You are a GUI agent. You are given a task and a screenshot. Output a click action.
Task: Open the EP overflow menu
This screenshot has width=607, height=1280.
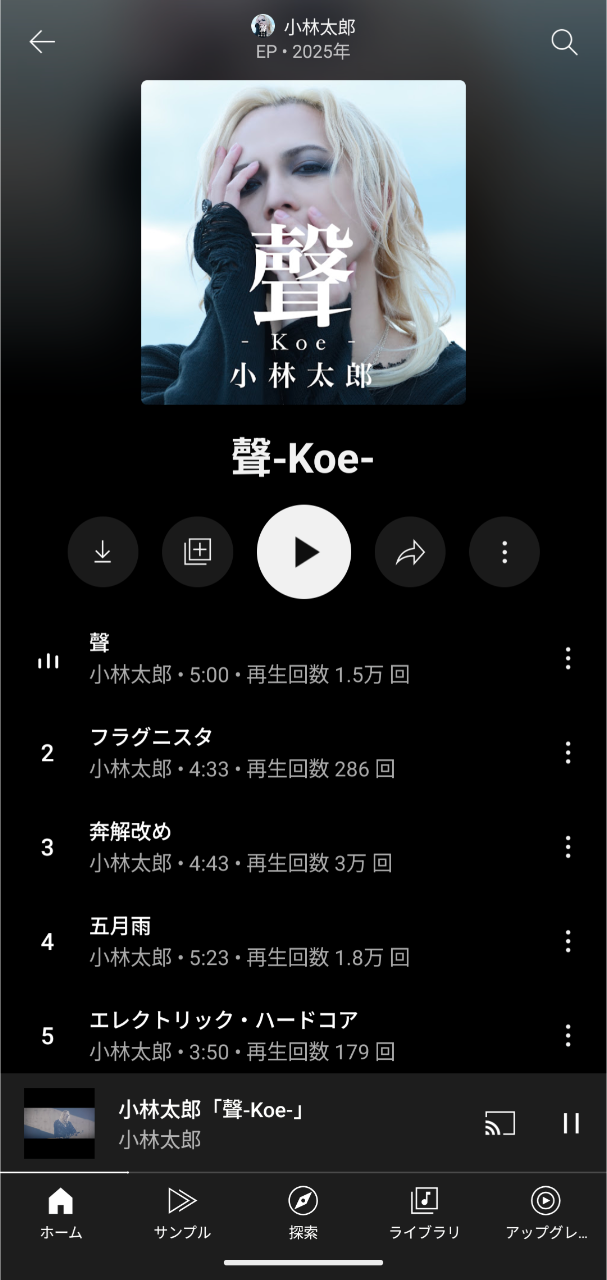504,552
